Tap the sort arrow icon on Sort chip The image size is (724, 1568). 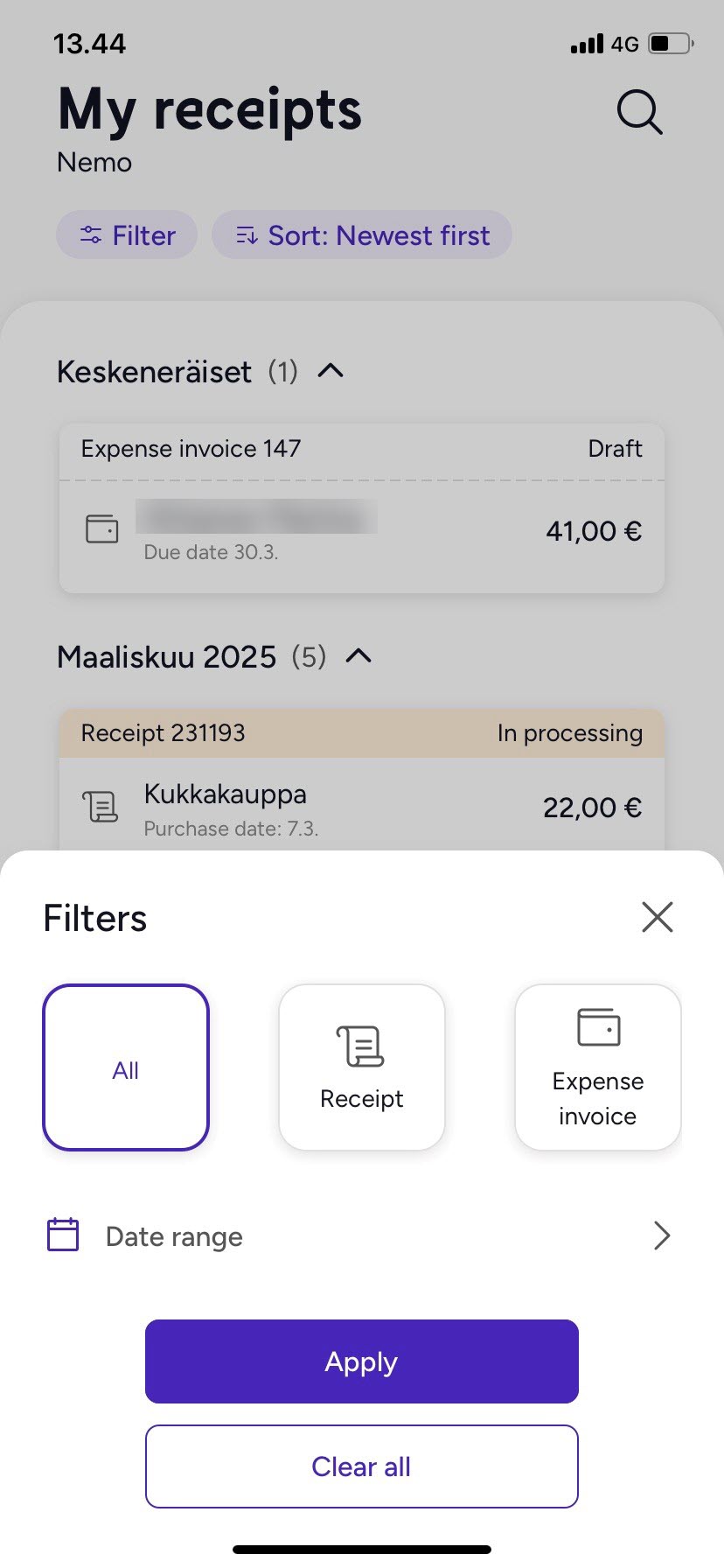[x=246, y=234]
